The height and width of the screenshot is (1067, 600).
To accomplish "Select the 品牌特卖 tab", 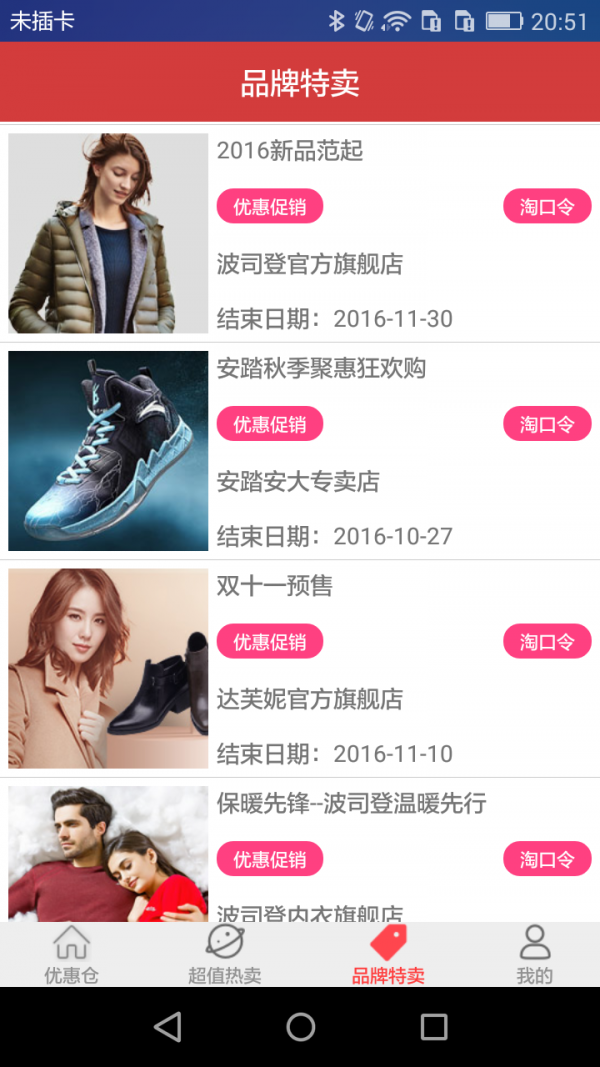I will pos(388,954).
